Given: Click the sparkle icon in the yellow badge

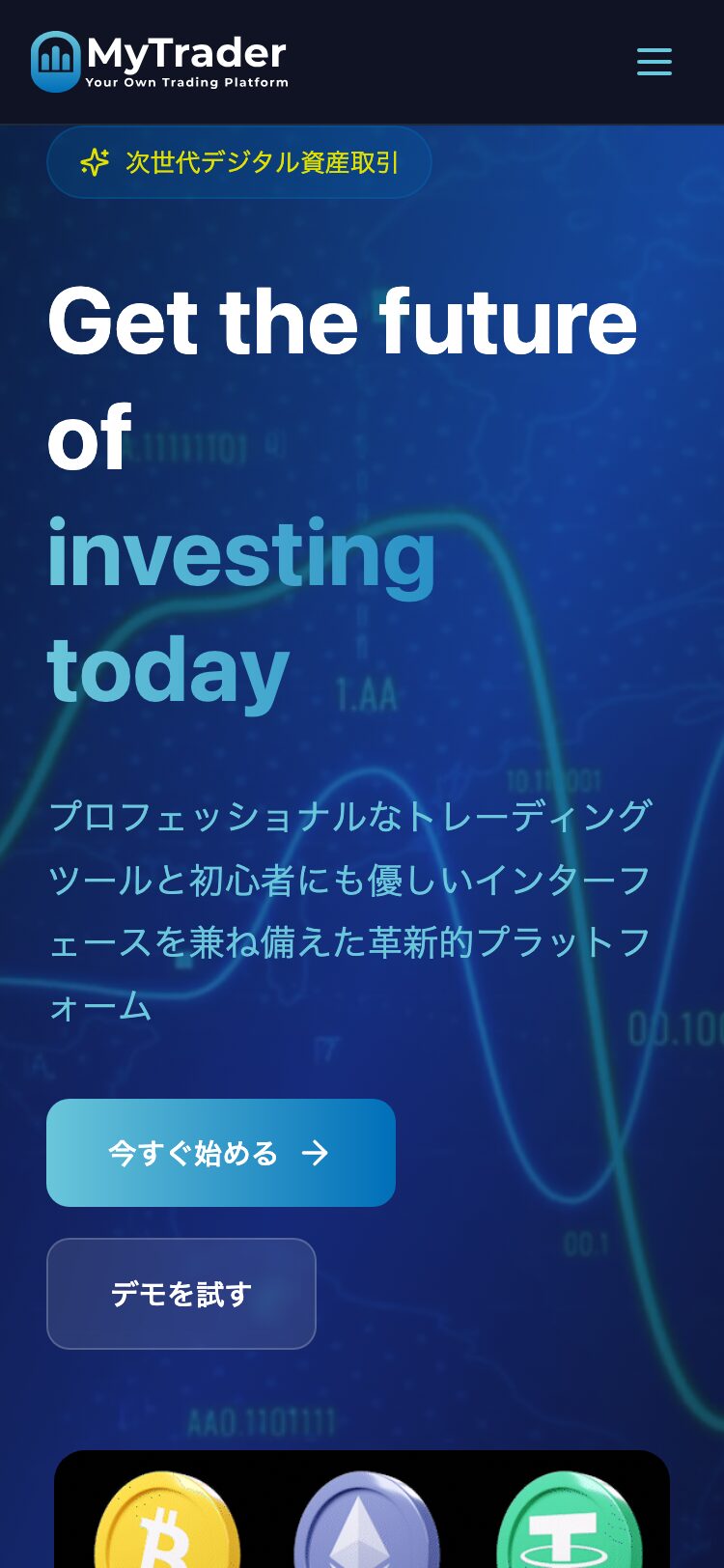Looking at the screenshot, I should [97, 162].
